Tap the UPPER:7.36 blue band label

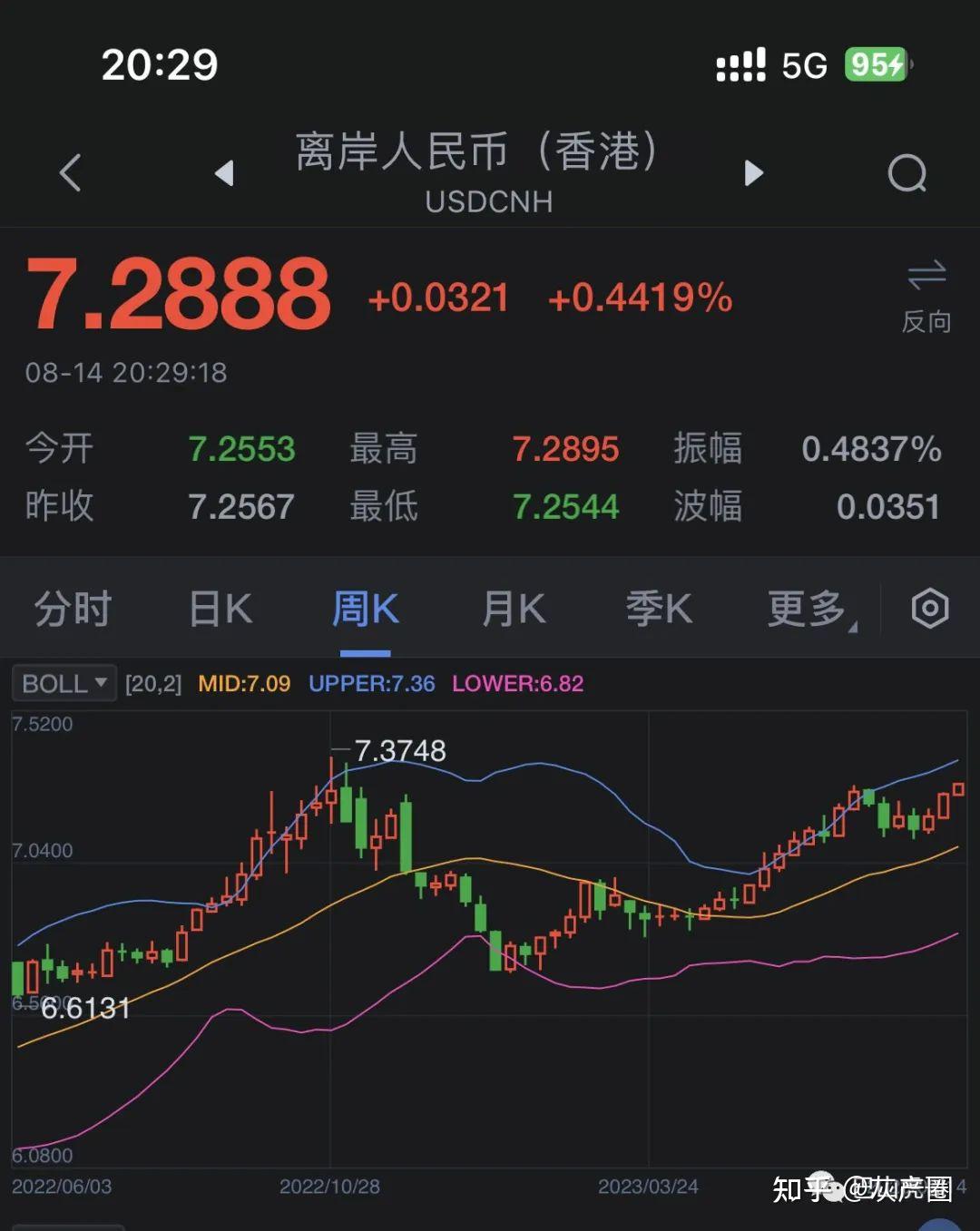tap(372, 683)
